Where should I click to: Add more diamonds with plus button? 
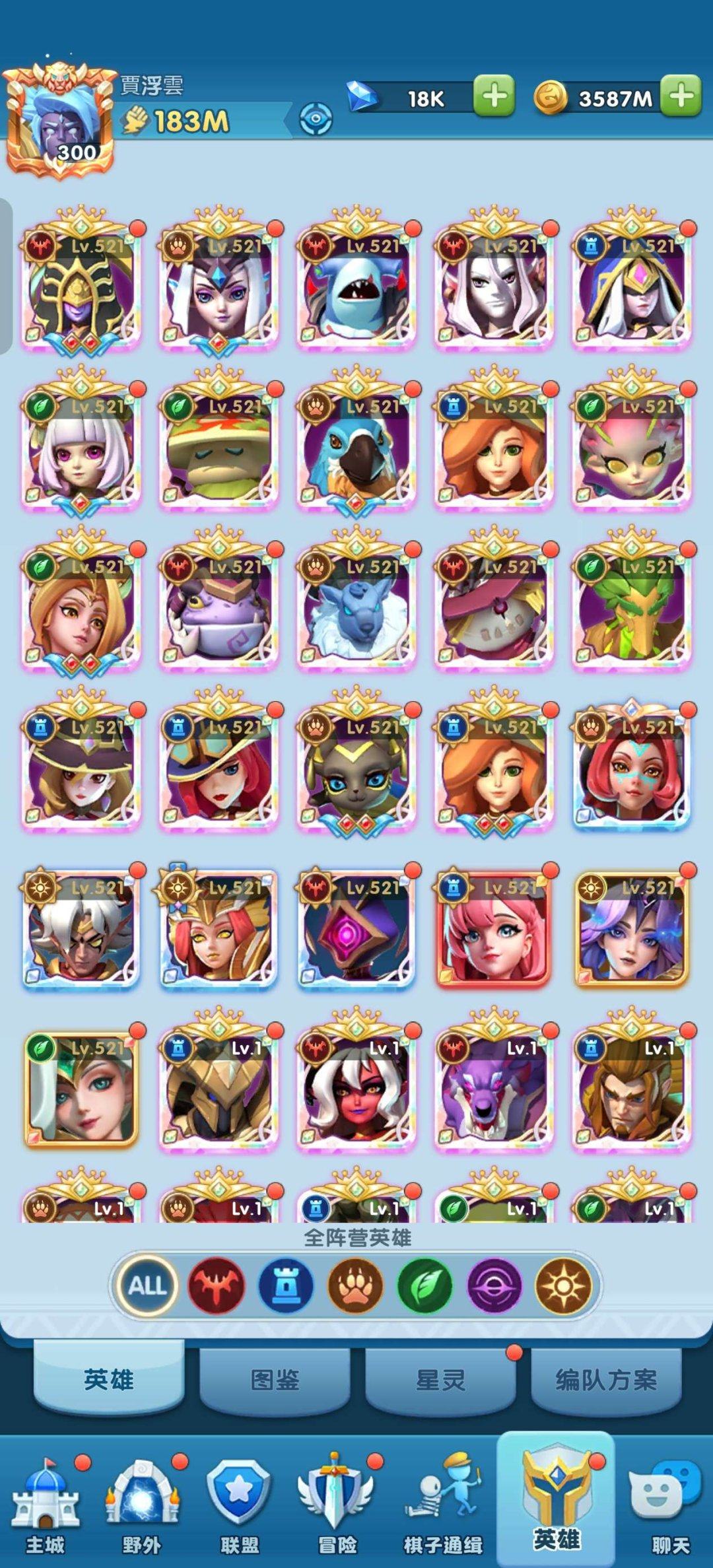coord(494,97)
